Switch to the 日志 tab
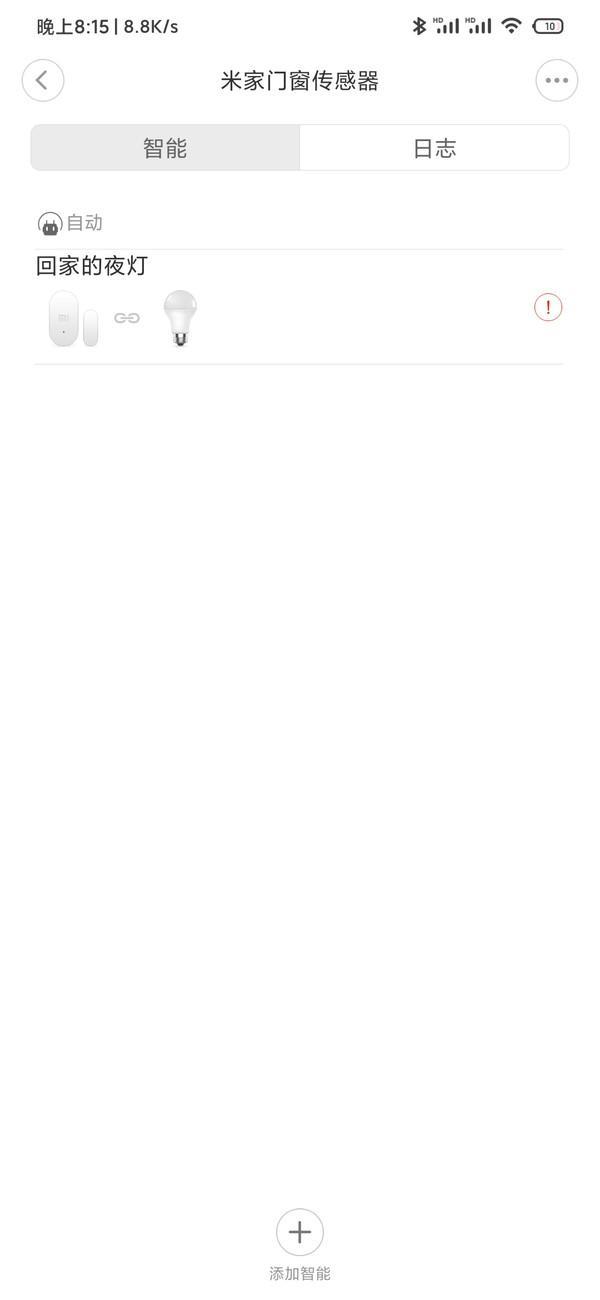The height and width of the screenshot is (1300, 600). tap(434, 148)
